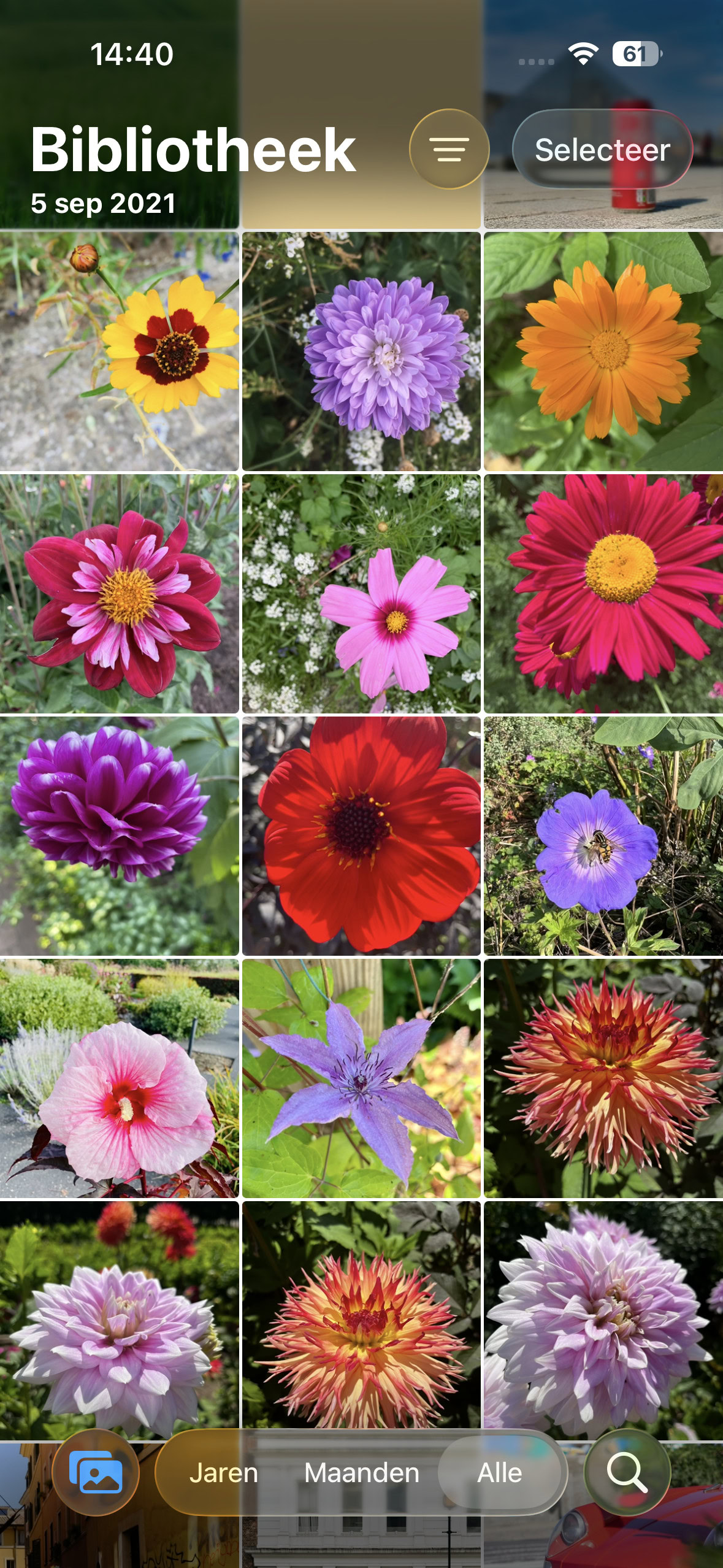View the pink hibiscus photo
This screenshot has height=1568, width=723.
pyautogui.click(x=119, y=1078)
